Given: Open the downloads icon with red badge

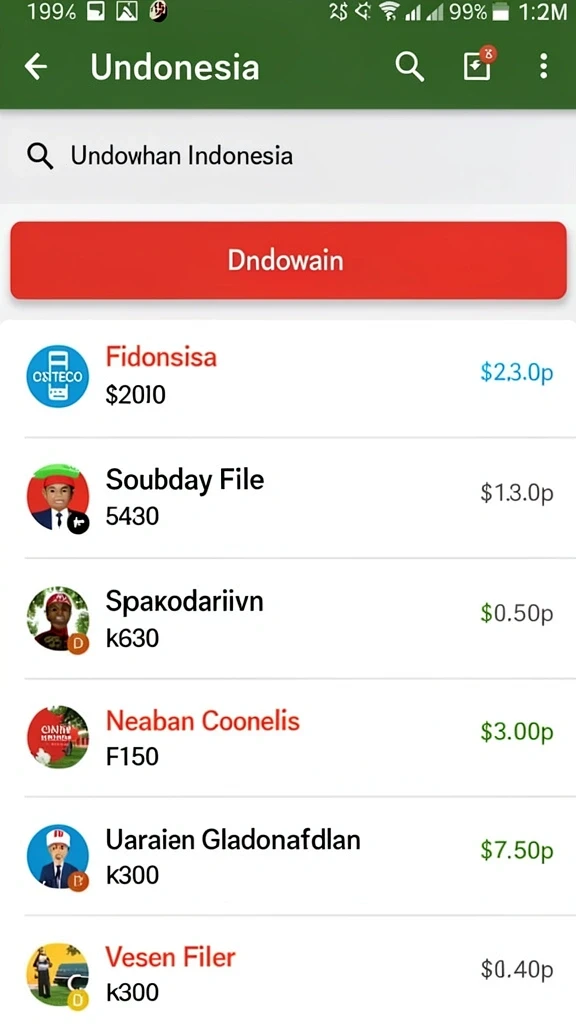Looking at the screenshot, I should pyautogui.click(x=479, y=64).
